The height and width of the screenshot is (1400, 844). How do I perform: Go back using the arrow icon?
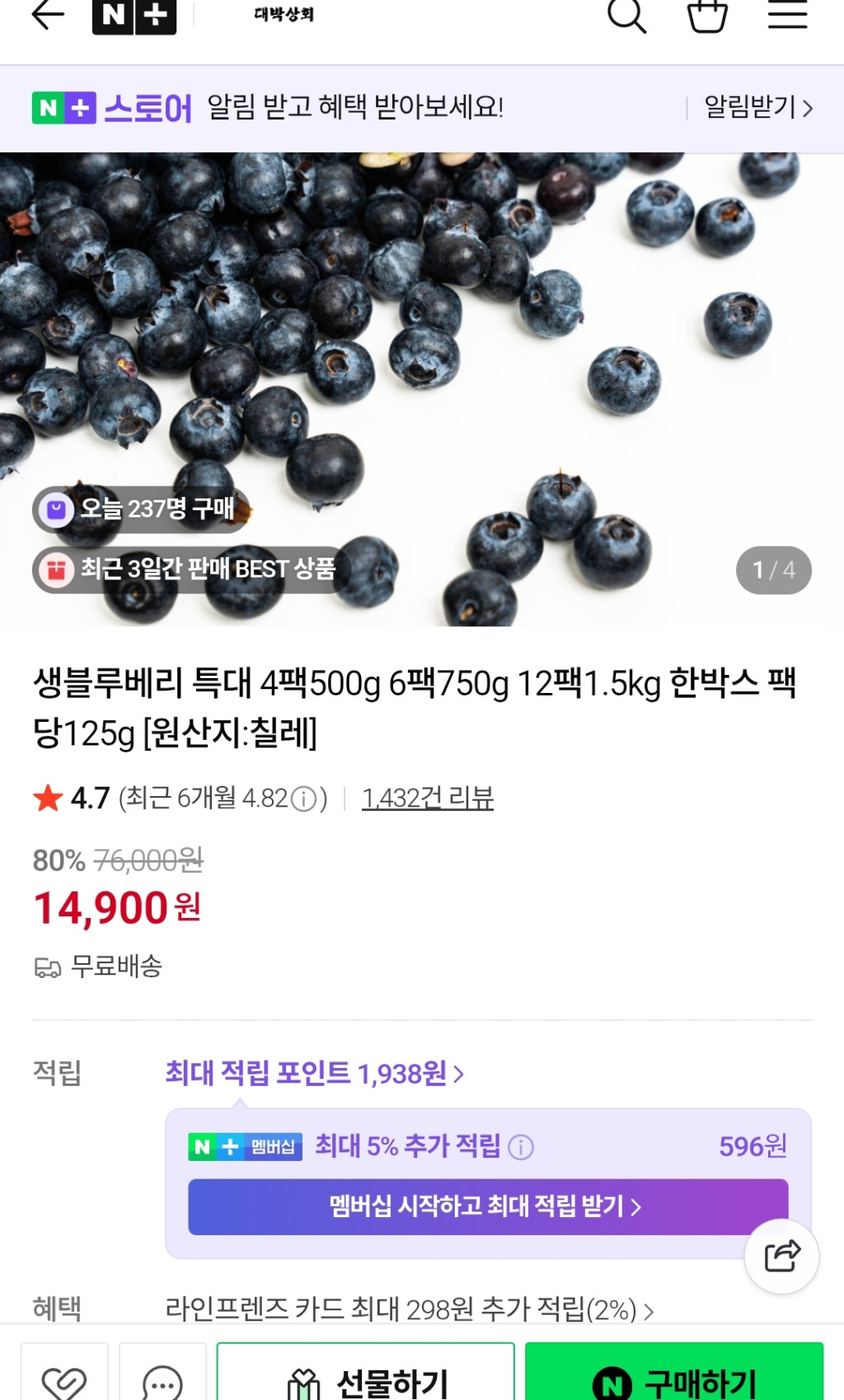48,15
